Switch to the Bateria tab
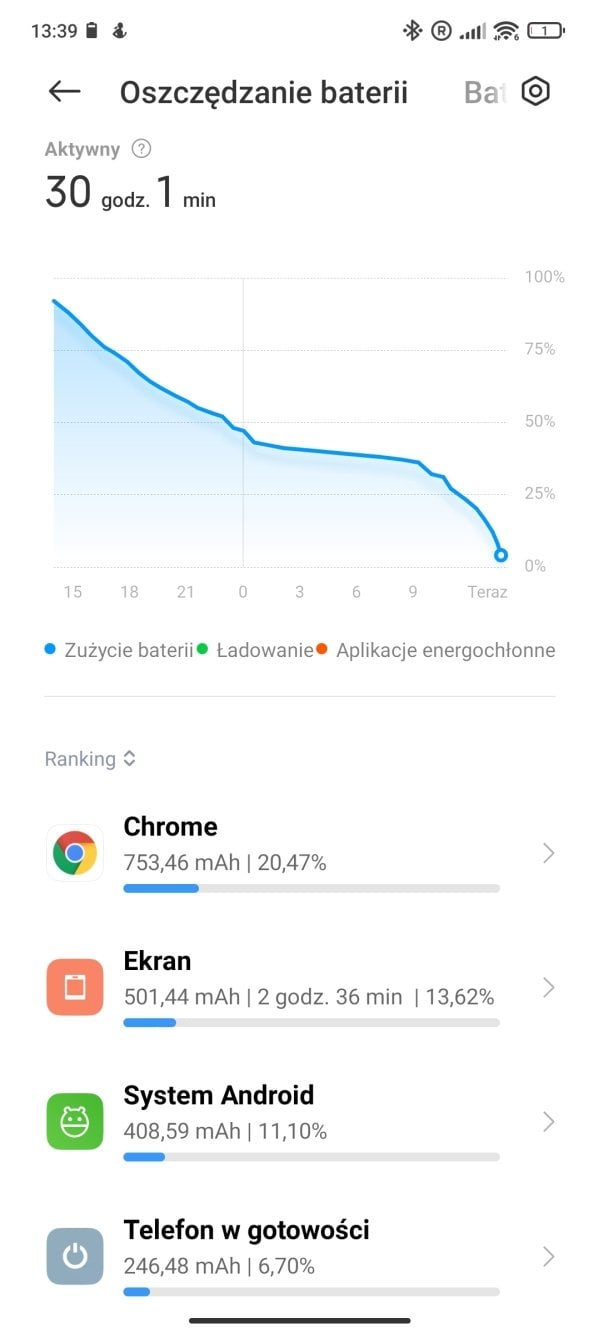 tap(486, 93)
